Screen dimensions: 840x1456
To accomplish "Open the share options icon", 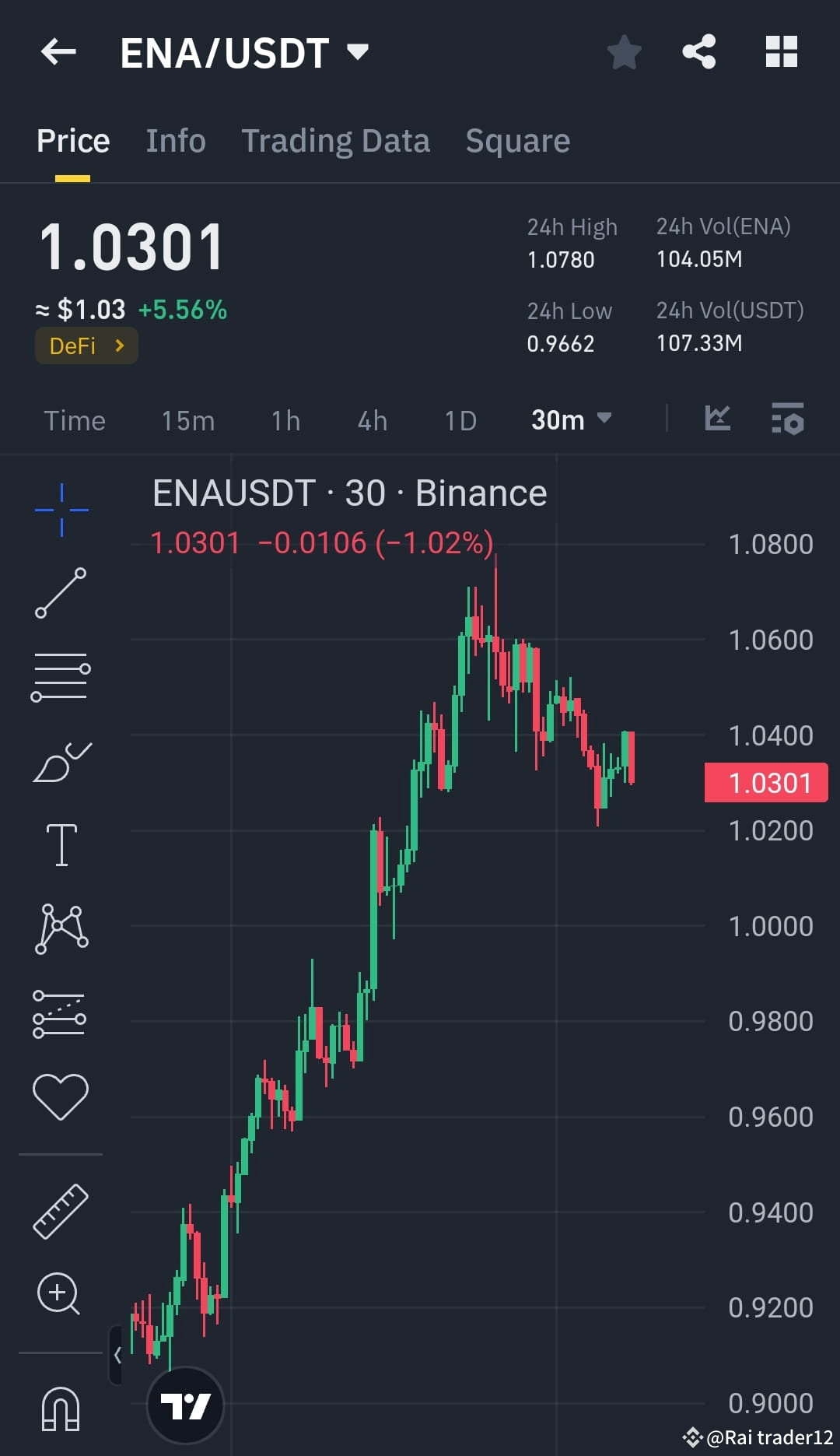I will [698, 51].
